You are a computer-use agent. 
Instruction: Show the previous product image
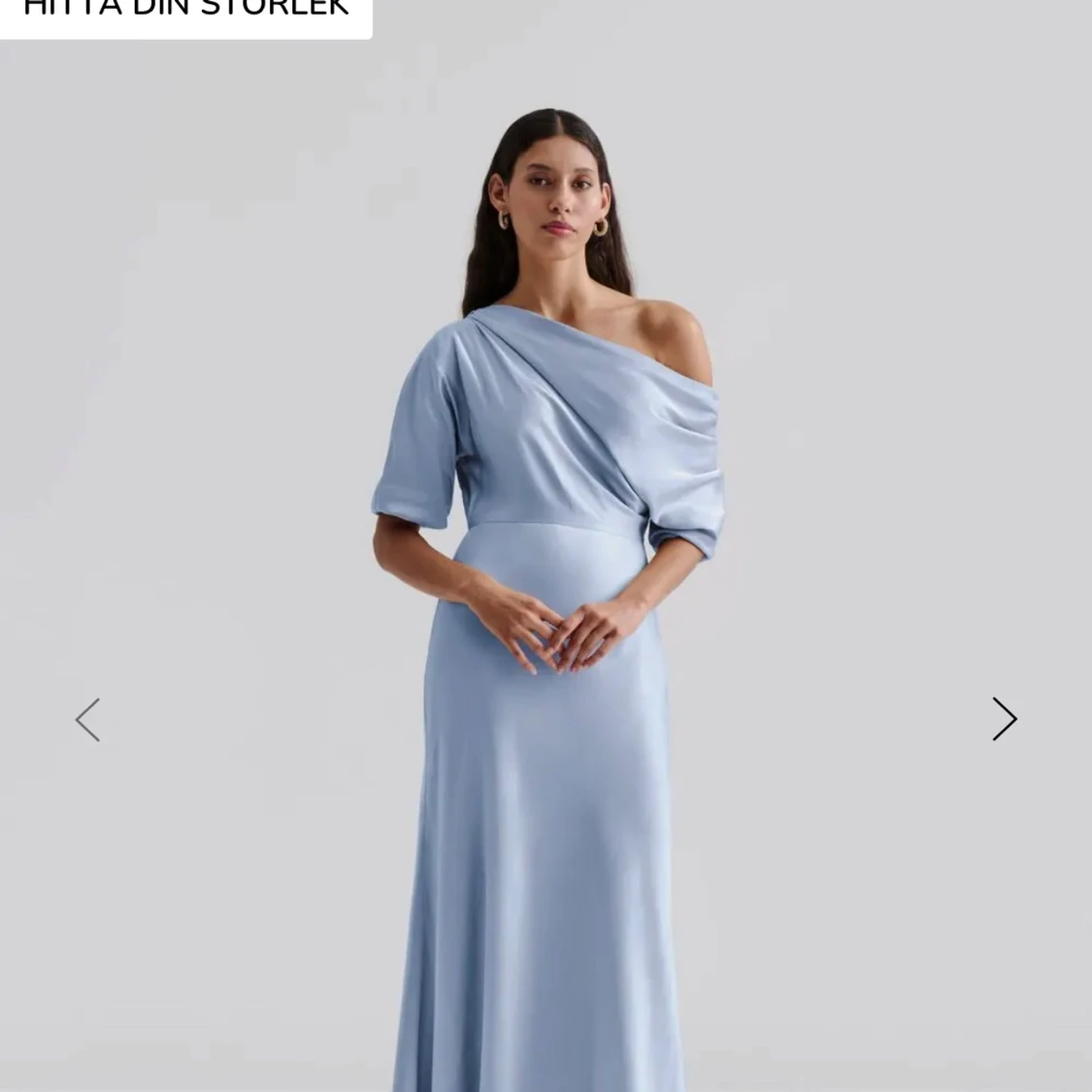point(87,719)
